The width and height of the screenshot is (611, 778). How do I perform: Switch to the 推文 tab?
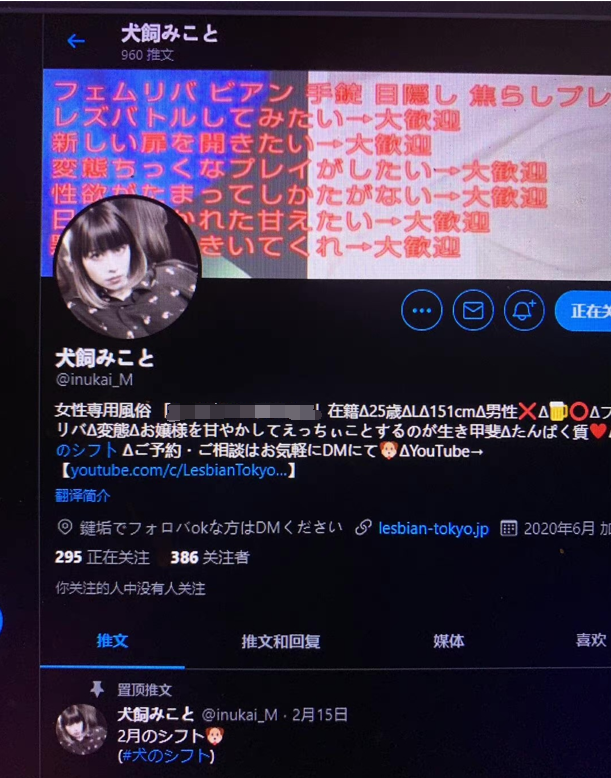(x=112, y=640)
